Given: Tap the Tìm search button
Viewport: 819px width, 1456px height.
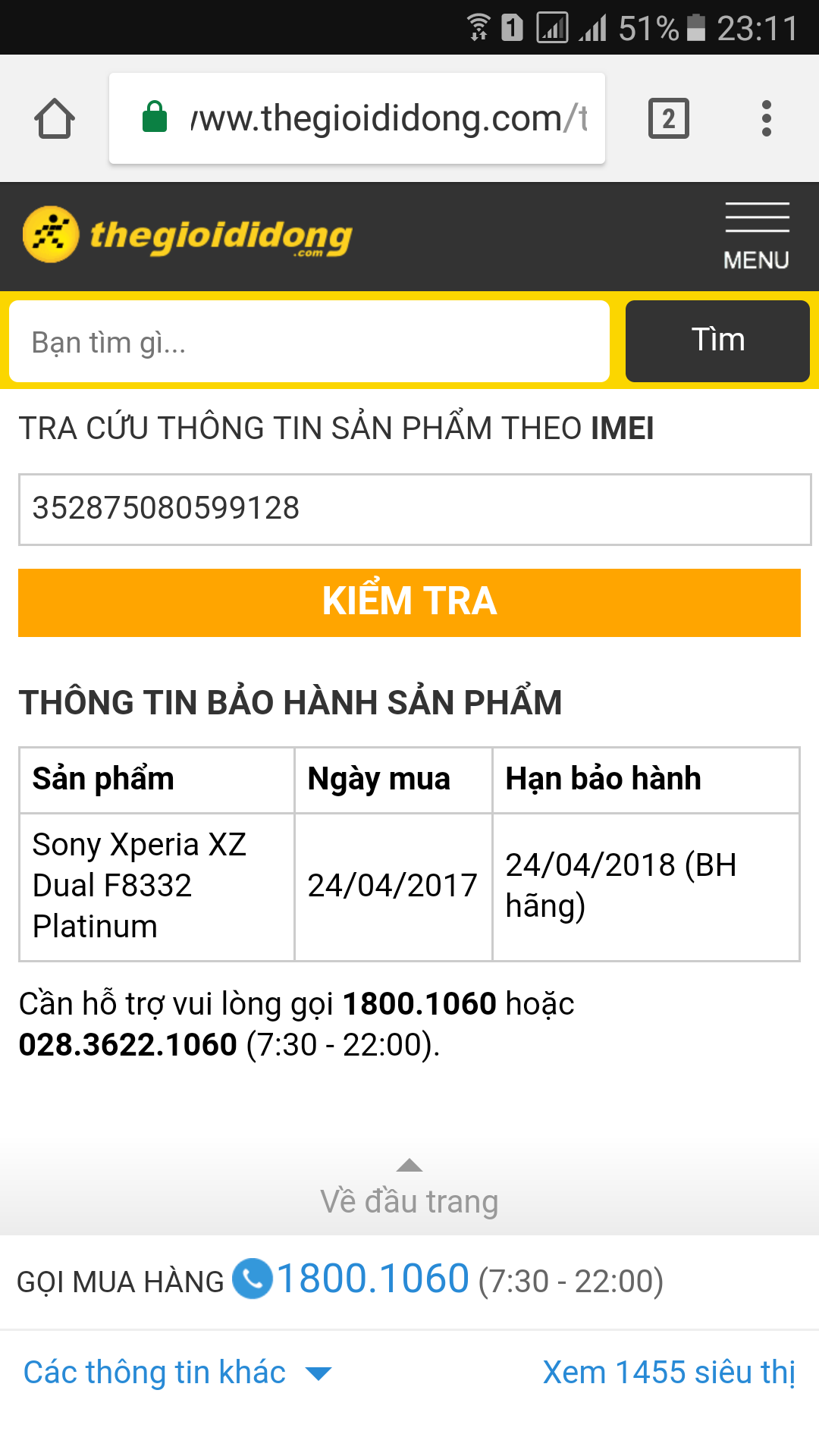Looking at the screenshot, I should coord(717,341).
